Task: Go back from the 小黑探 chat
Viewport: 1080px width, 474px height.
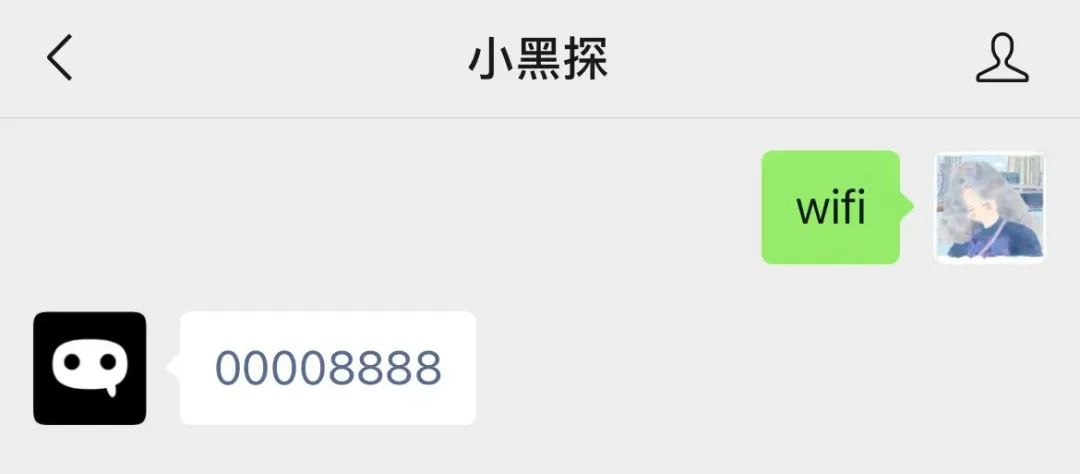Action: click(x=60, y=59)
